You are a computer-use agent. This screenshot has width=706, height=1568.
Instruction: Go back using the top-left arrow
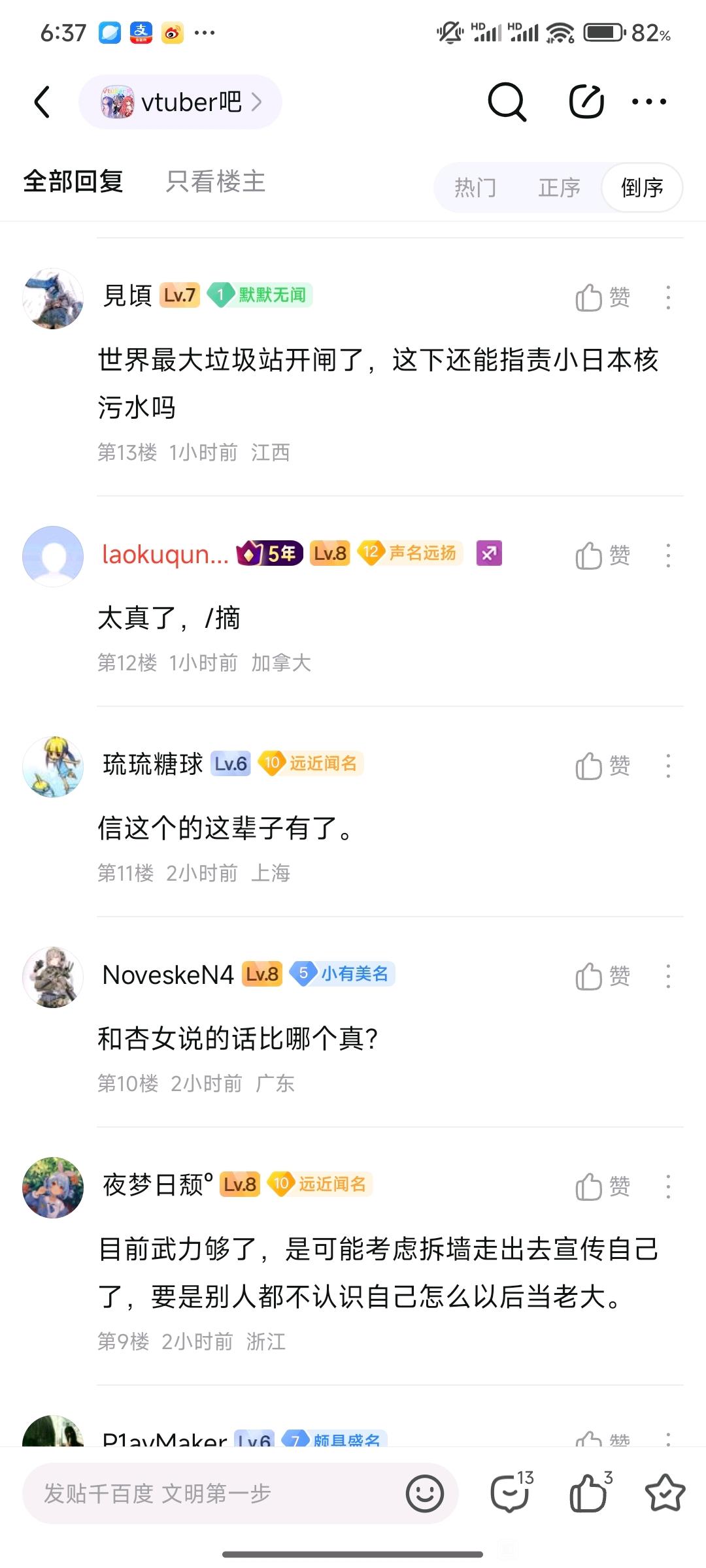(42, 102)
